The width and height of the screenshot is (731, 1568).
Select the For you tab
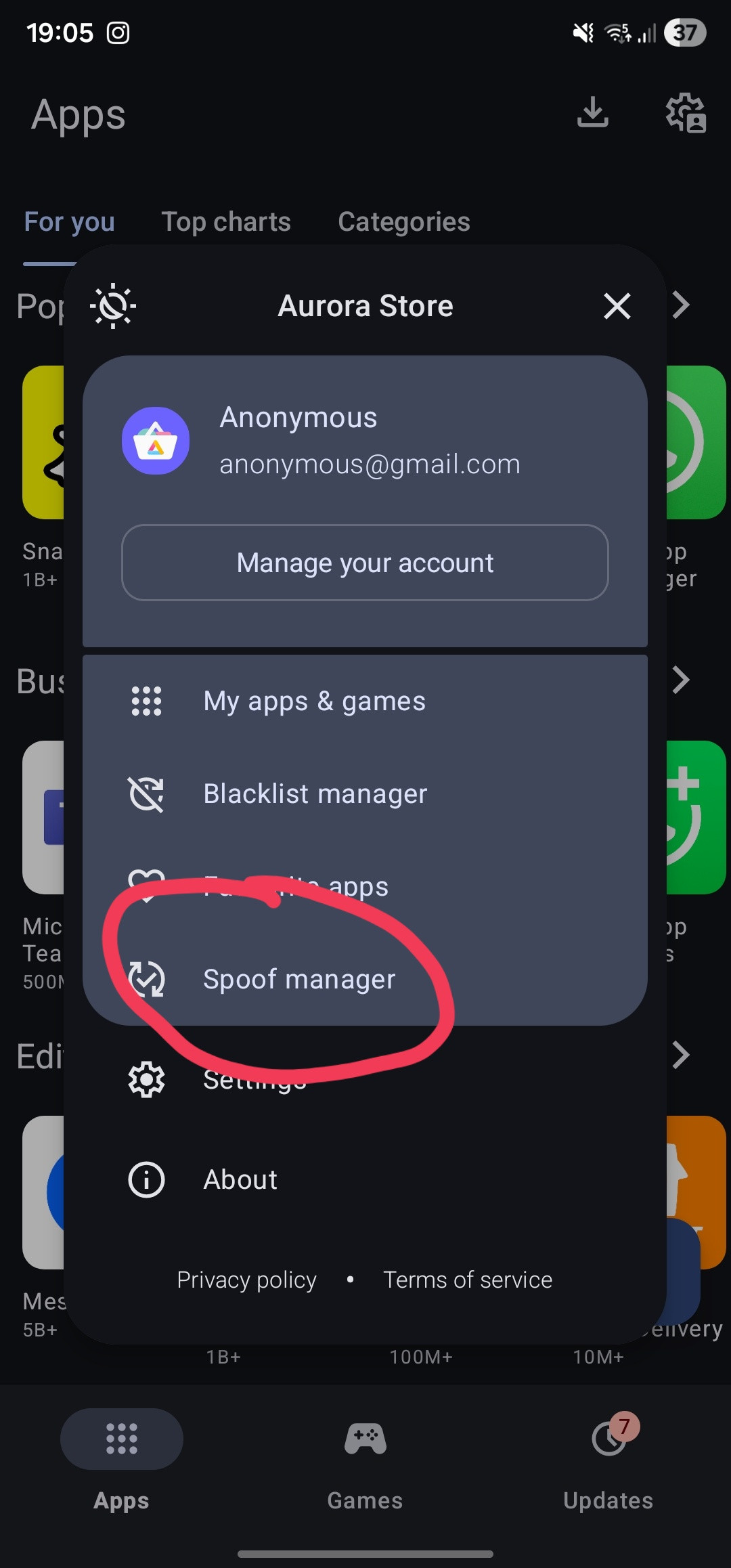pos(69,222)
